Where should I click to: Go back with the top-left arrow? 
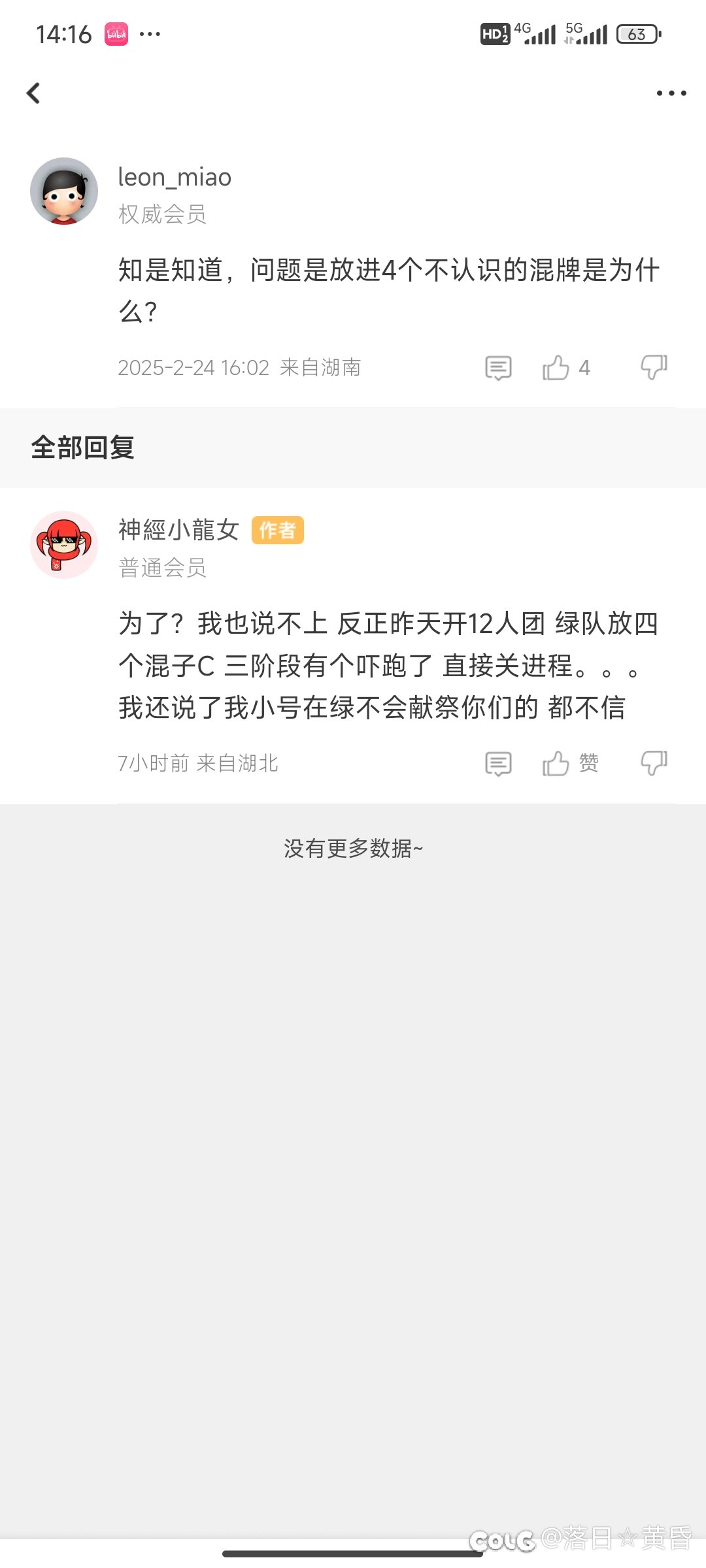coord(33,93)
